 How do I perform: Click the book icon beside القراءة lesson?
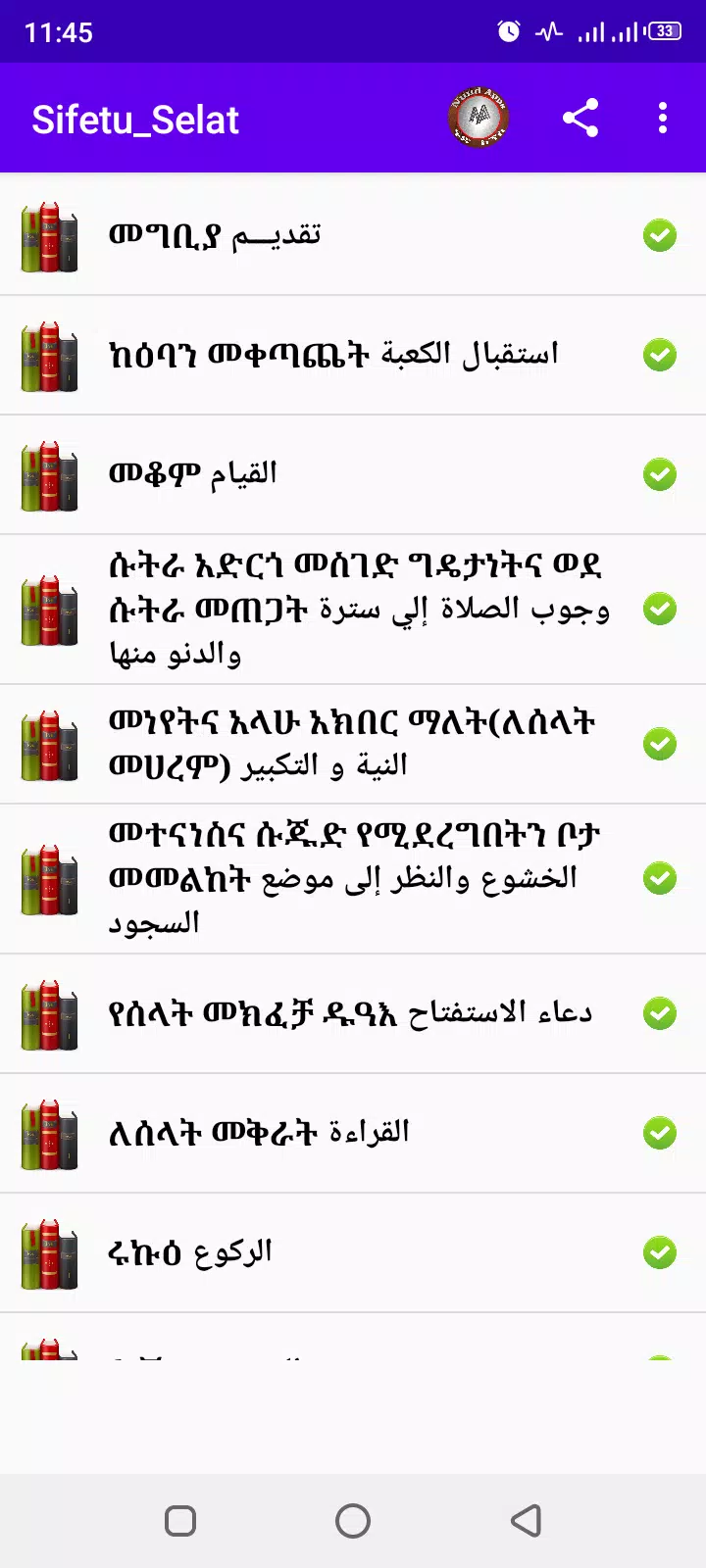coord(49,1133)
